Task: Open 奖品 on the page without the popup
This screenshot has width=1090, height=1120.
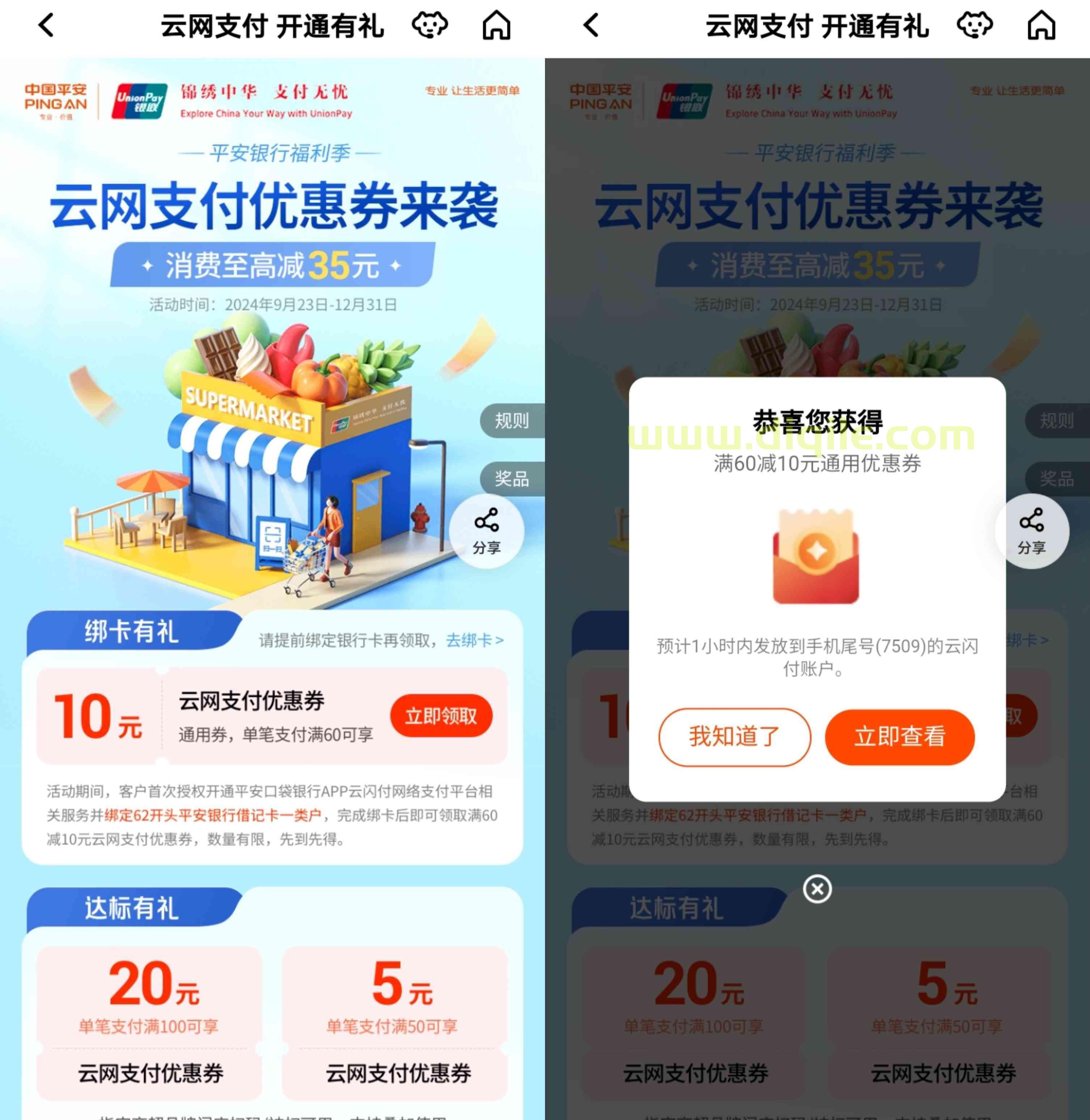Action: click(x=511, y=479)
